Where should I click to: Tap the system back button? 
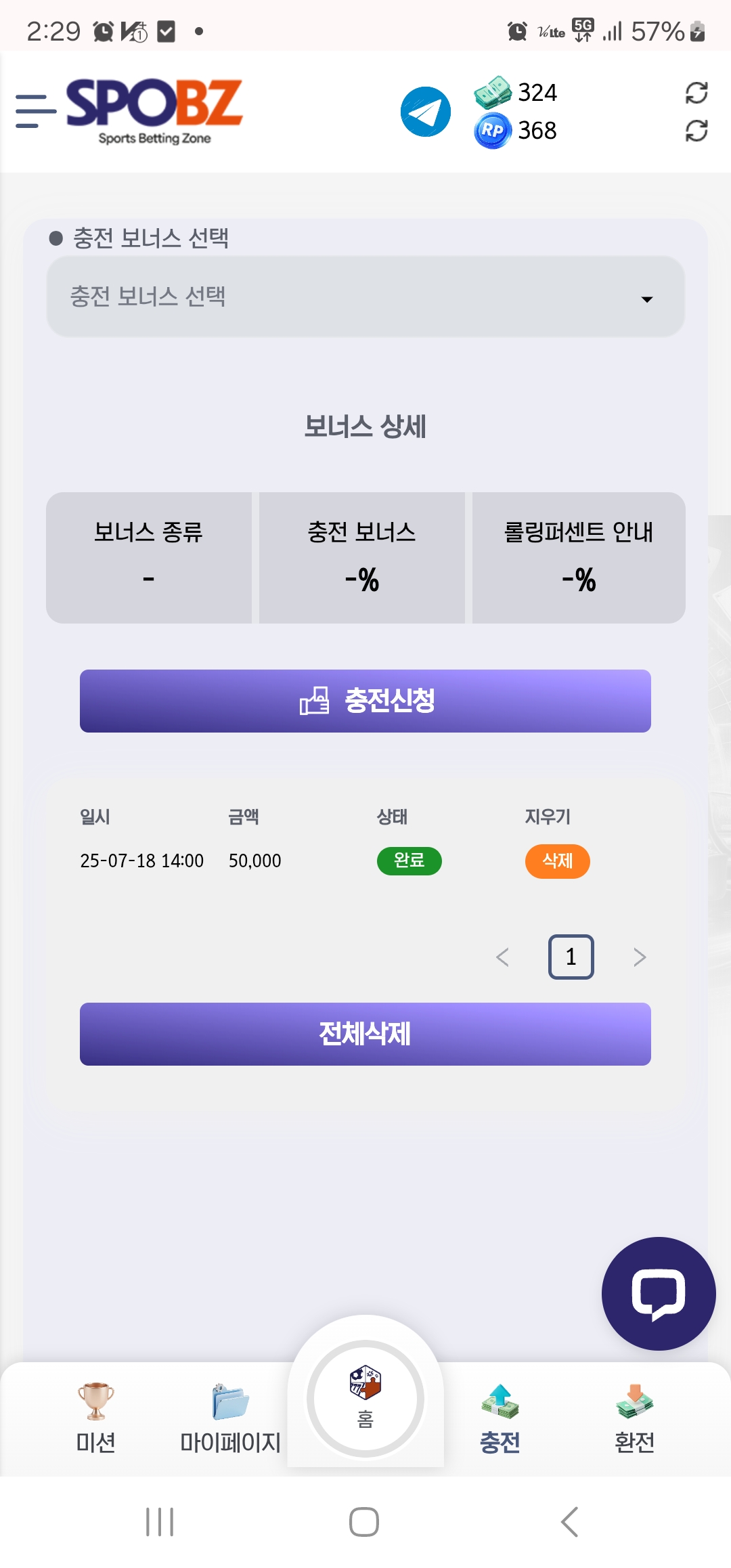[x=569, y=1522]
